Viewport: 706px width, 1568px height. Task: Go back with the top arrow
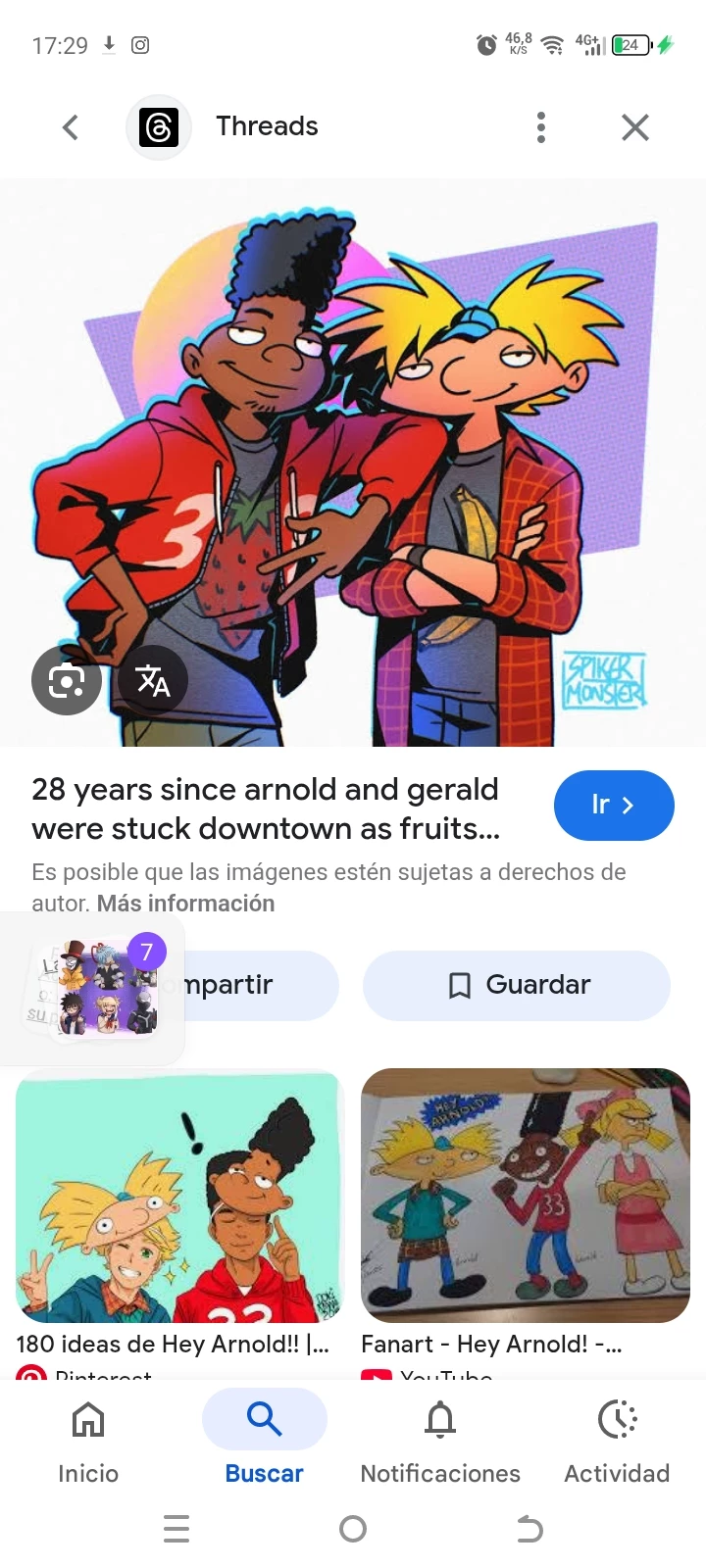(71, 127)
